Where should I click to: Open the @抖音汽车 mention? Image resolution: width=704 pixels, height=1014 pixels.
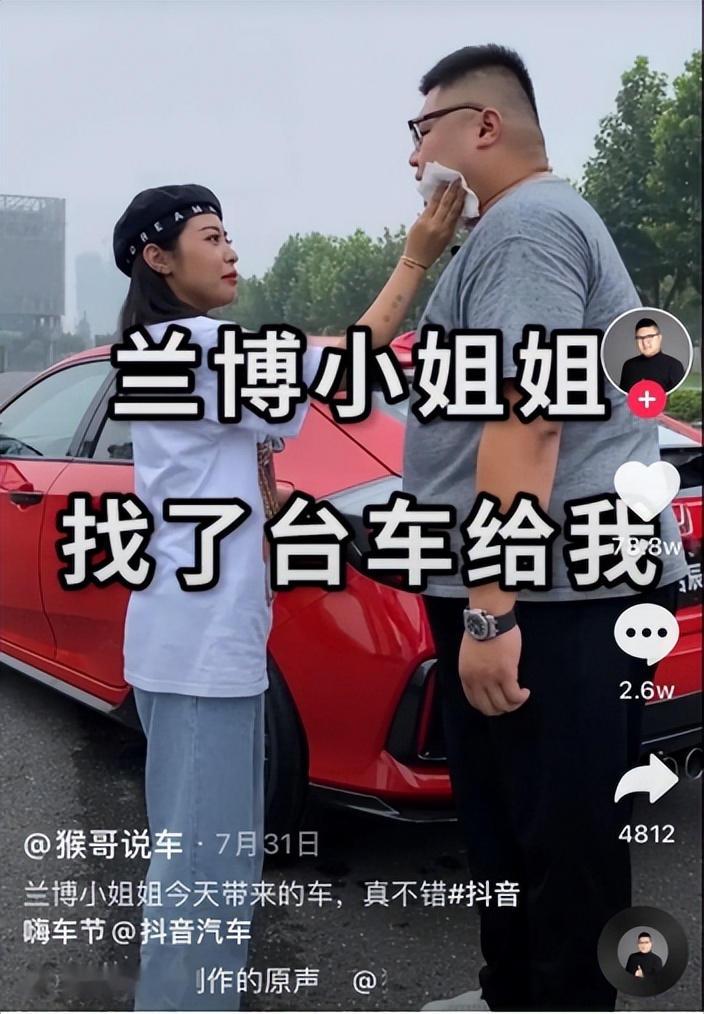click(181, 932)
